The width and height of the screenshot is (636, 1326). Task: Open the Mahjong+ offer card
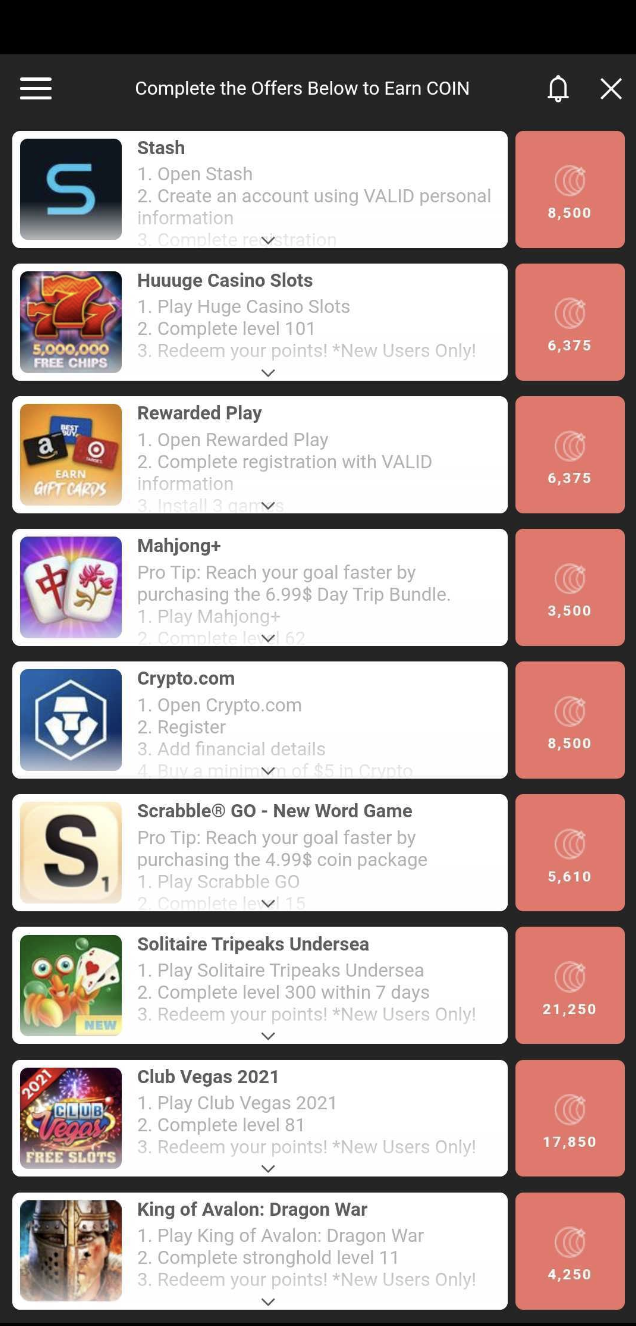pyautogui.click(x=260, y=588)
